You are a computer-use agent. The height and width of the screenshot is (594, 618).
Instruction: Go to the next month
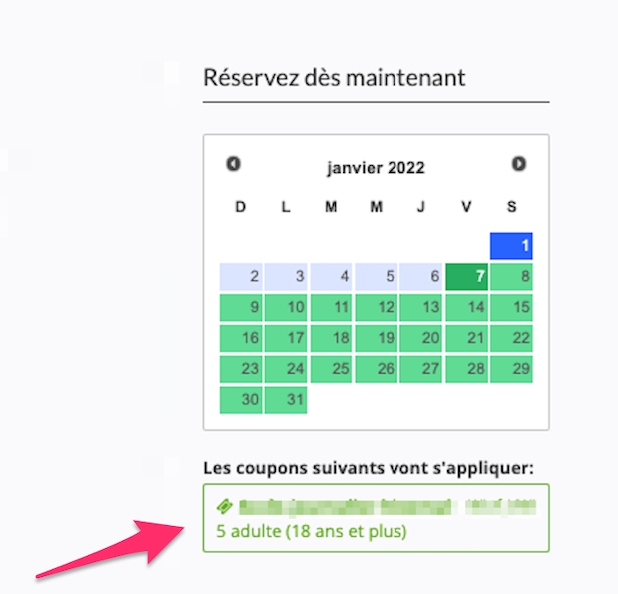518,164
